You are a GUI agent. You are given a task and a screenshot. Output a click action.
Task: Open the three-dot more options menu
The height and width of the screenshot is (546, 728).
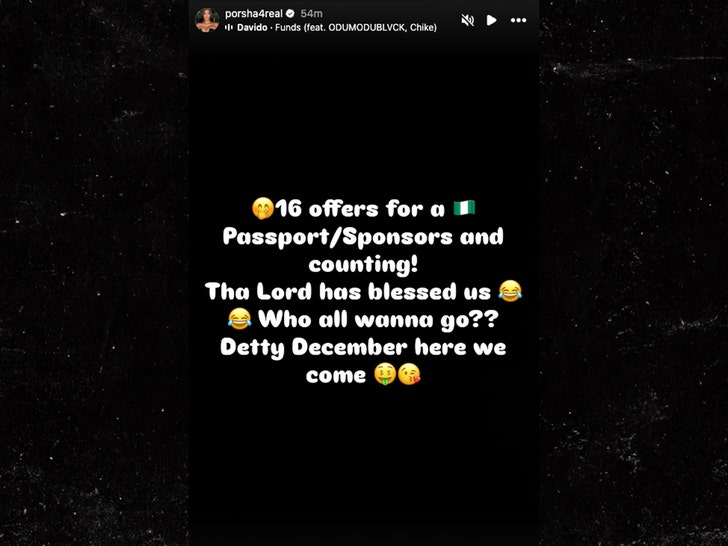[518, 20]
